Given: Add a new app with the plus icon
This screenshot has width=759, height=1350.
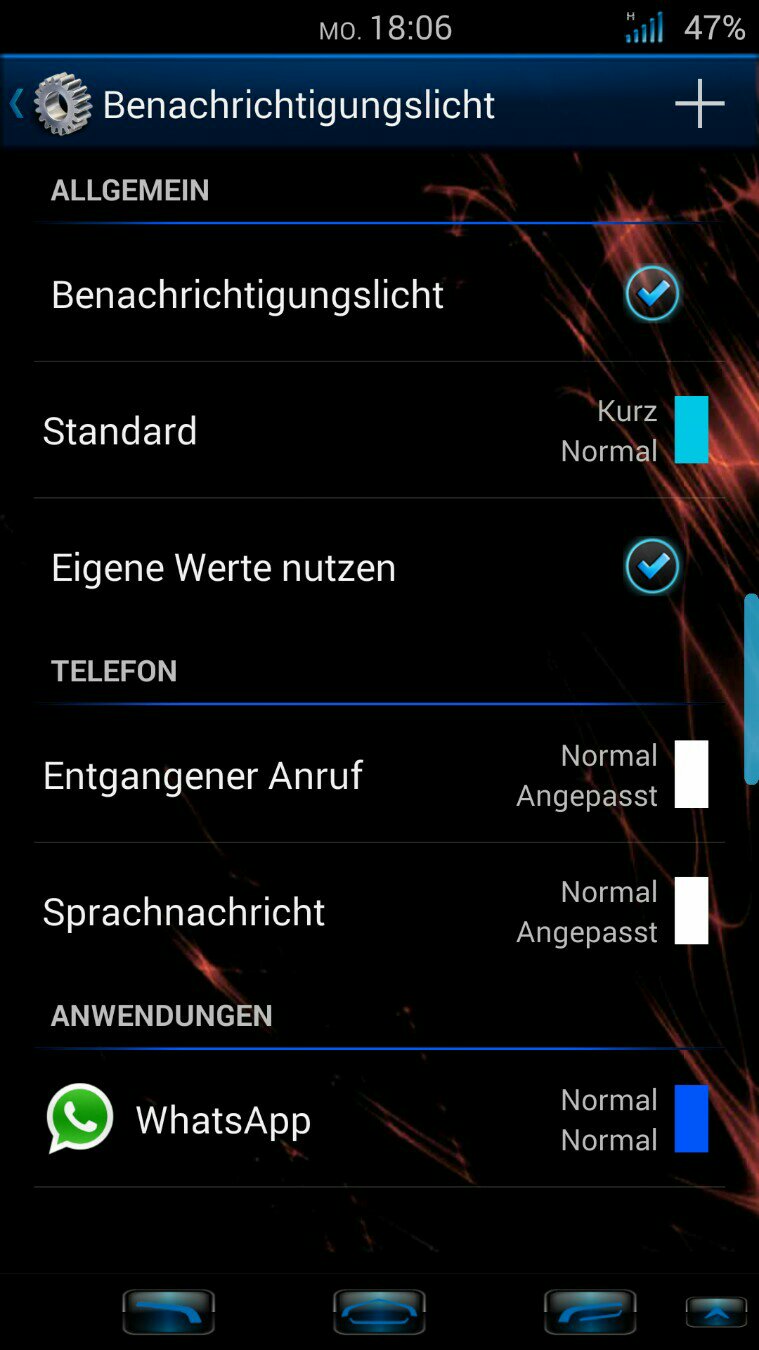Looking at the screenshot, I should (x=699, y=104).
